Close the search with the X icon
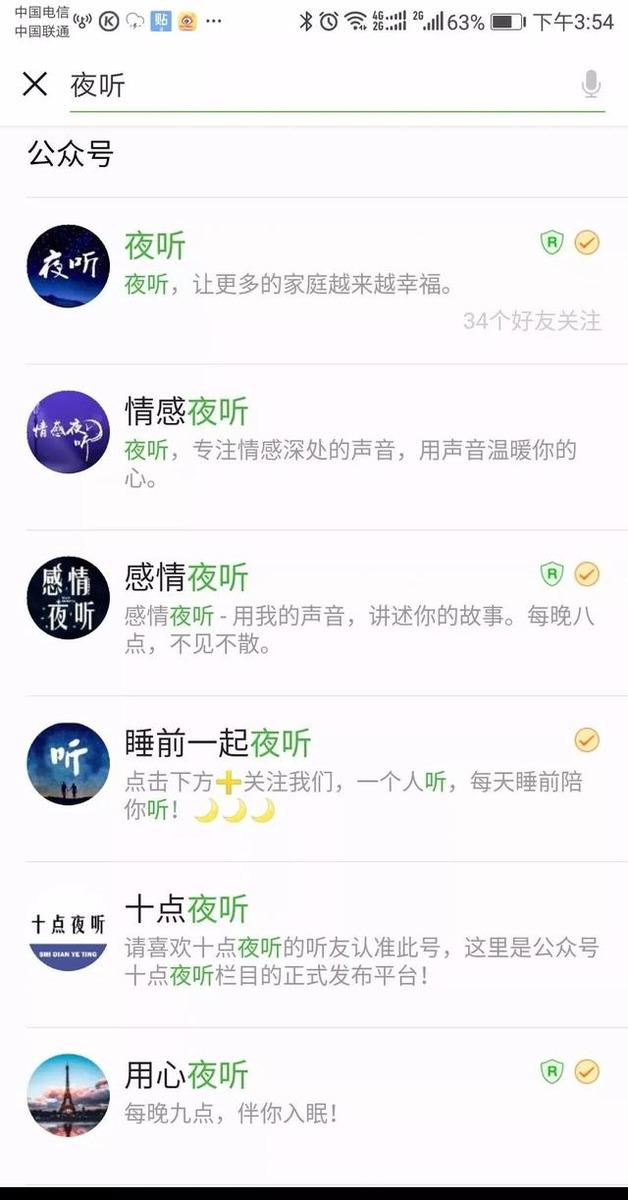The width and height of the screenshot is (628, 1200). 35,84
